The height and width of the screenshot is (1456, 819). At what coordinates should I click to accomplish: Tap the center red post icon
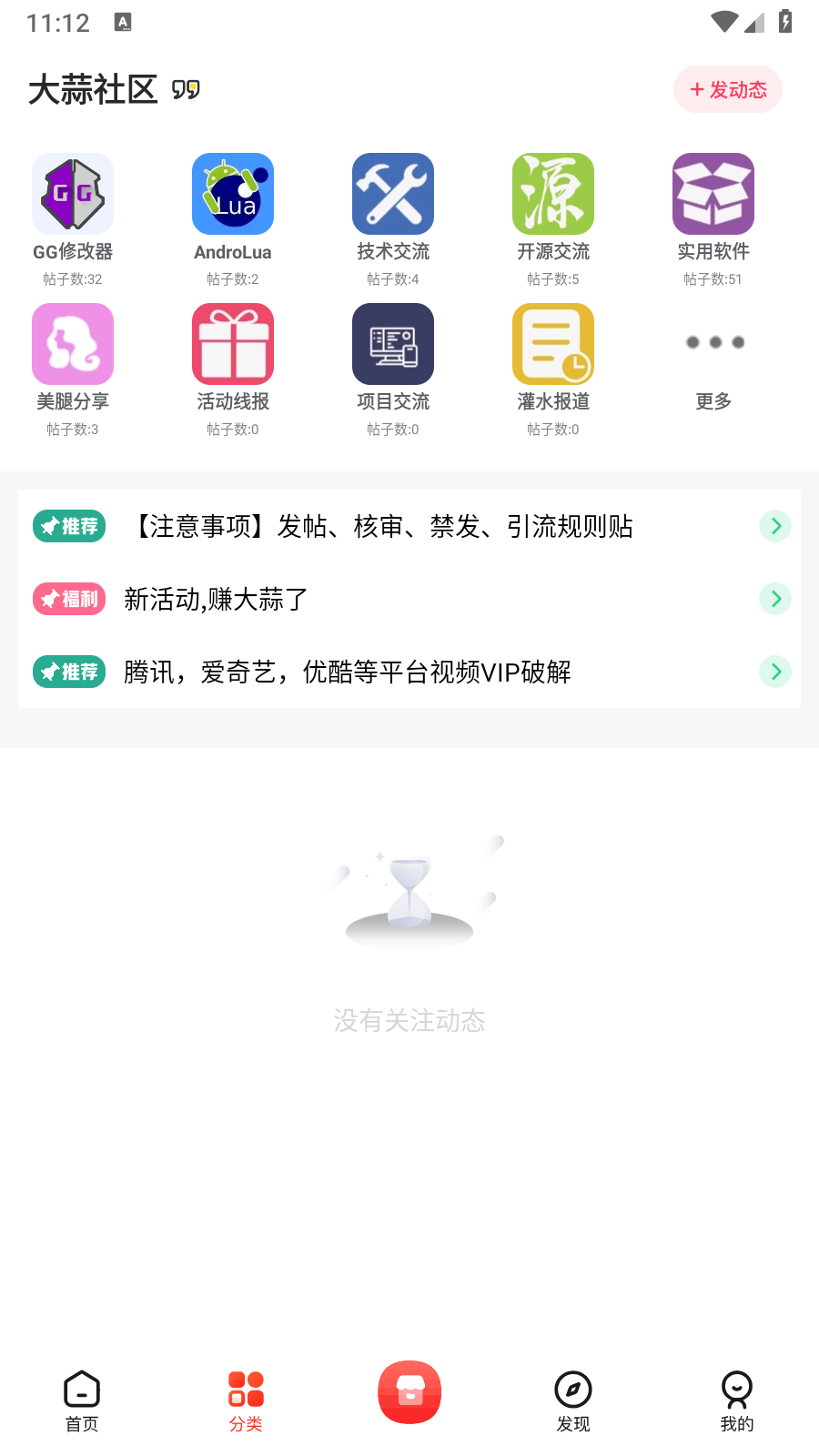tap(409, 1392)
